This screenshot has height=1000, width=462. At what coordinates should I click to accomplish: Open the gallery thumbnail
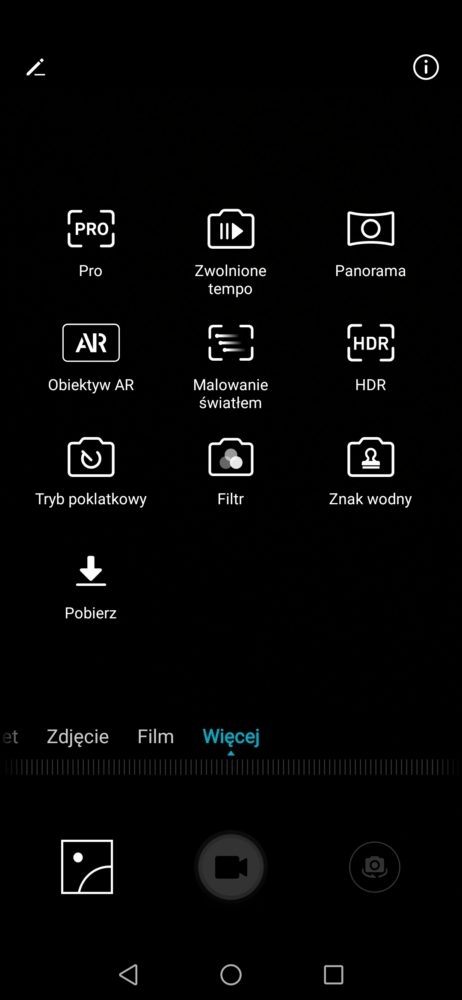click(87, 867)
